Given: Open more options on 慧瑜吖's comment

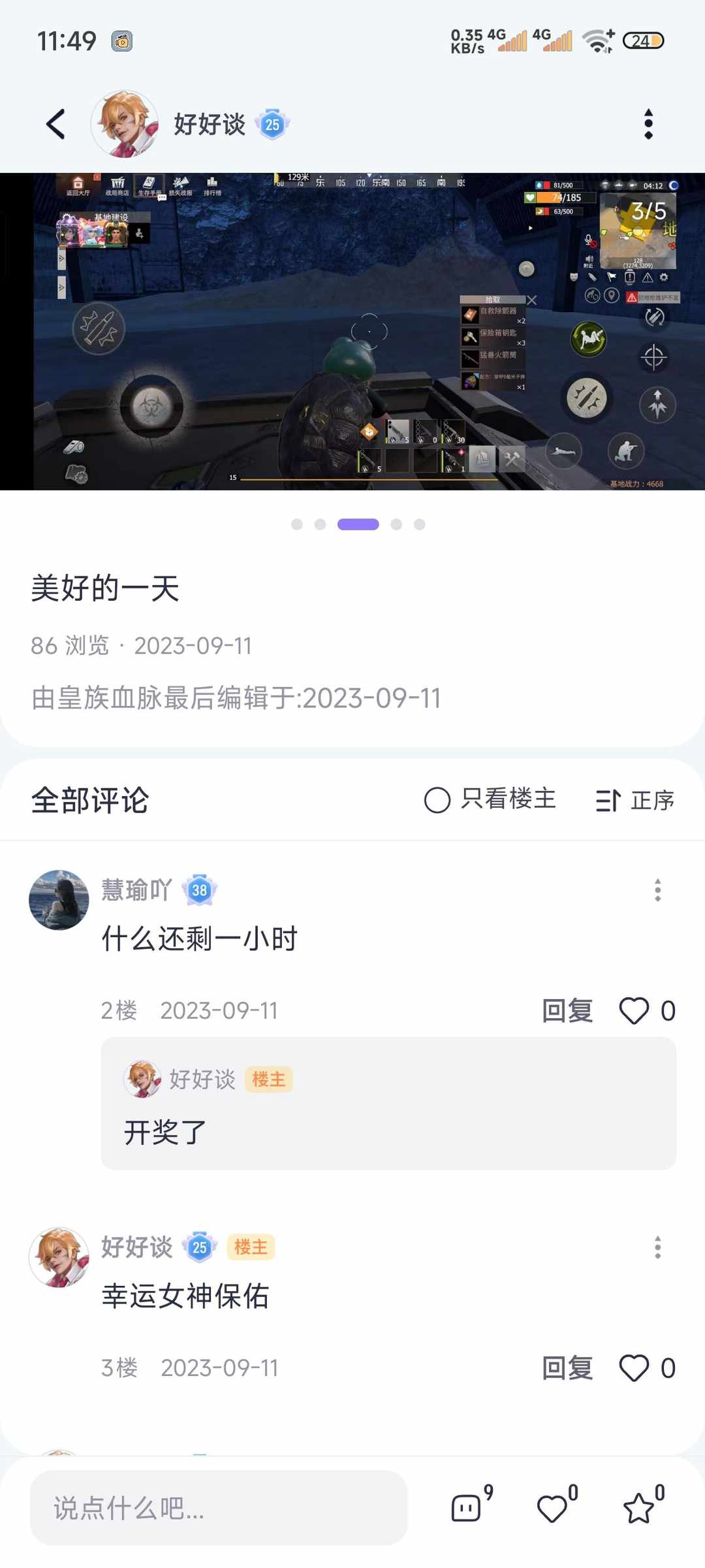Looking at the screenshot, I should pos(657,890).
